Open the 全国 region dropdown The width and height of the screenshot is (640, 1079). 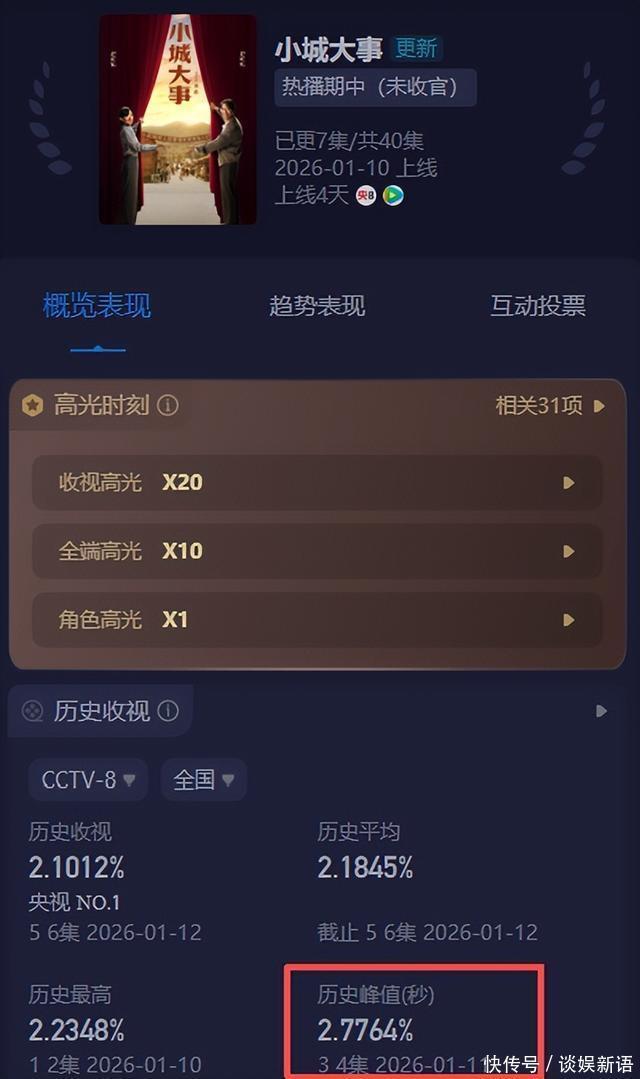pyautogui.click(x=204, y=780)
